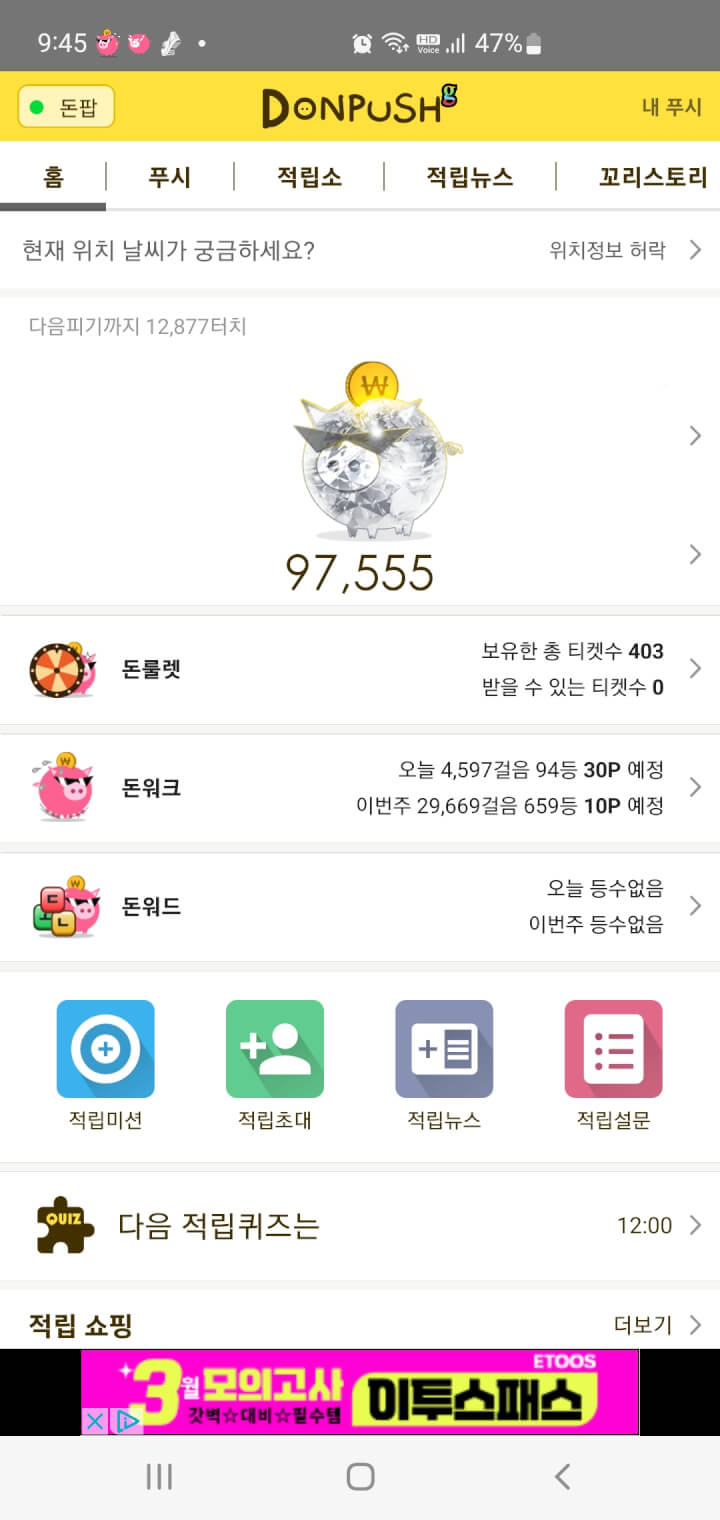Viewport: 720px width, 1520px height.
Task: Open 적립미션 shortcut
Action: pos(105,1063)
